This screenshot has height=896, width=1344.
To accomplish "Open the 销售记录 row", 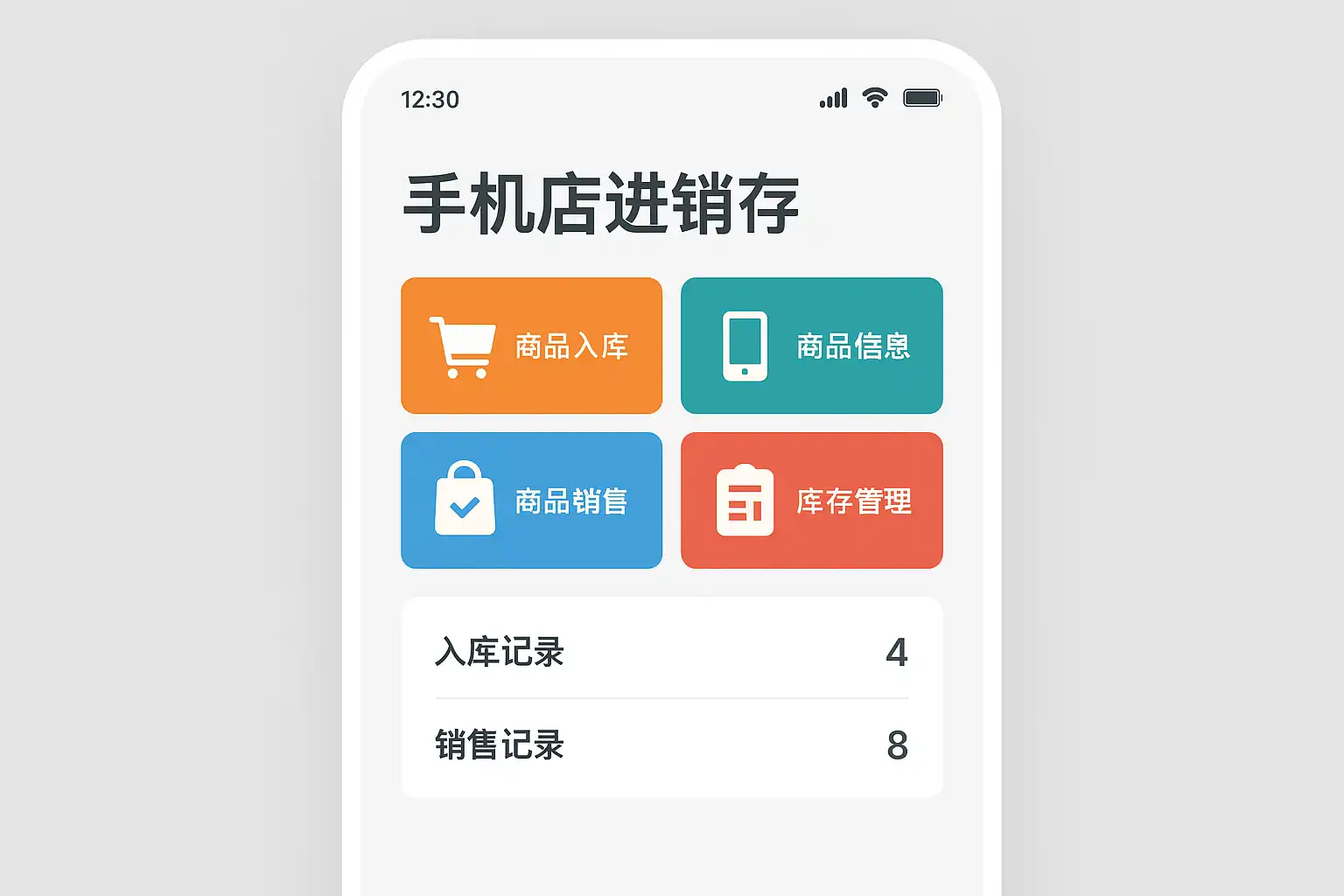I will tap(672, 745).
